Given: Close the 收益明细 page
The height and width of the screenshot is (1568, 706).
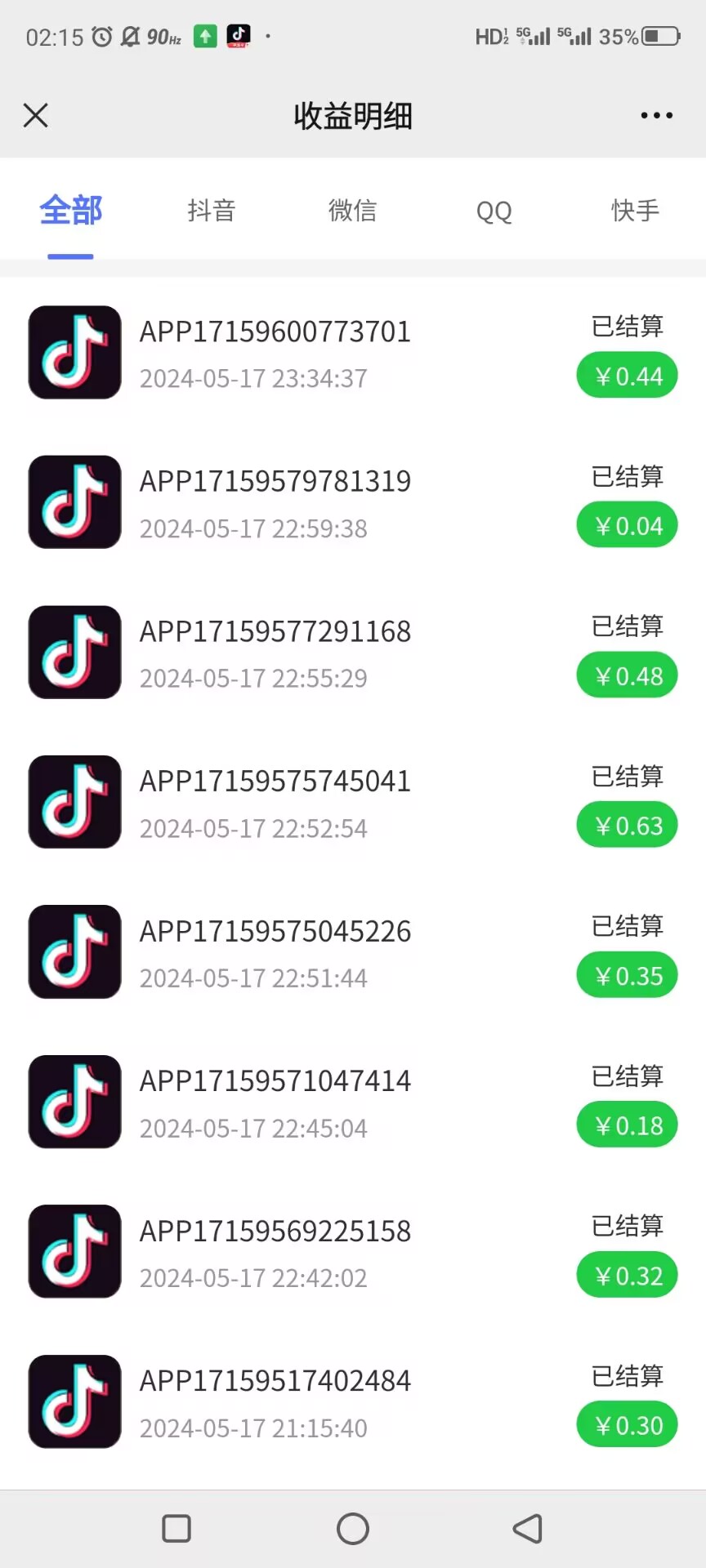Looking at the screenshot, I should (36, 115).
